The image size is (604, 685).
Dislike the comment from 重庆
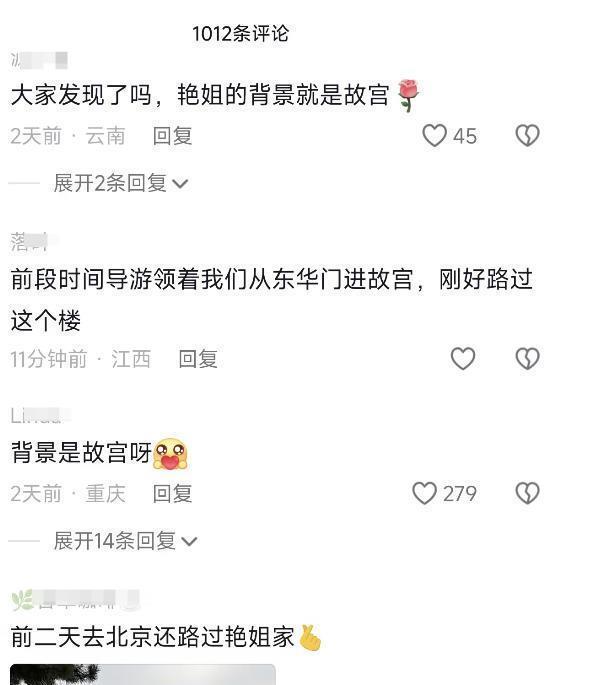(x=527, y=493)
